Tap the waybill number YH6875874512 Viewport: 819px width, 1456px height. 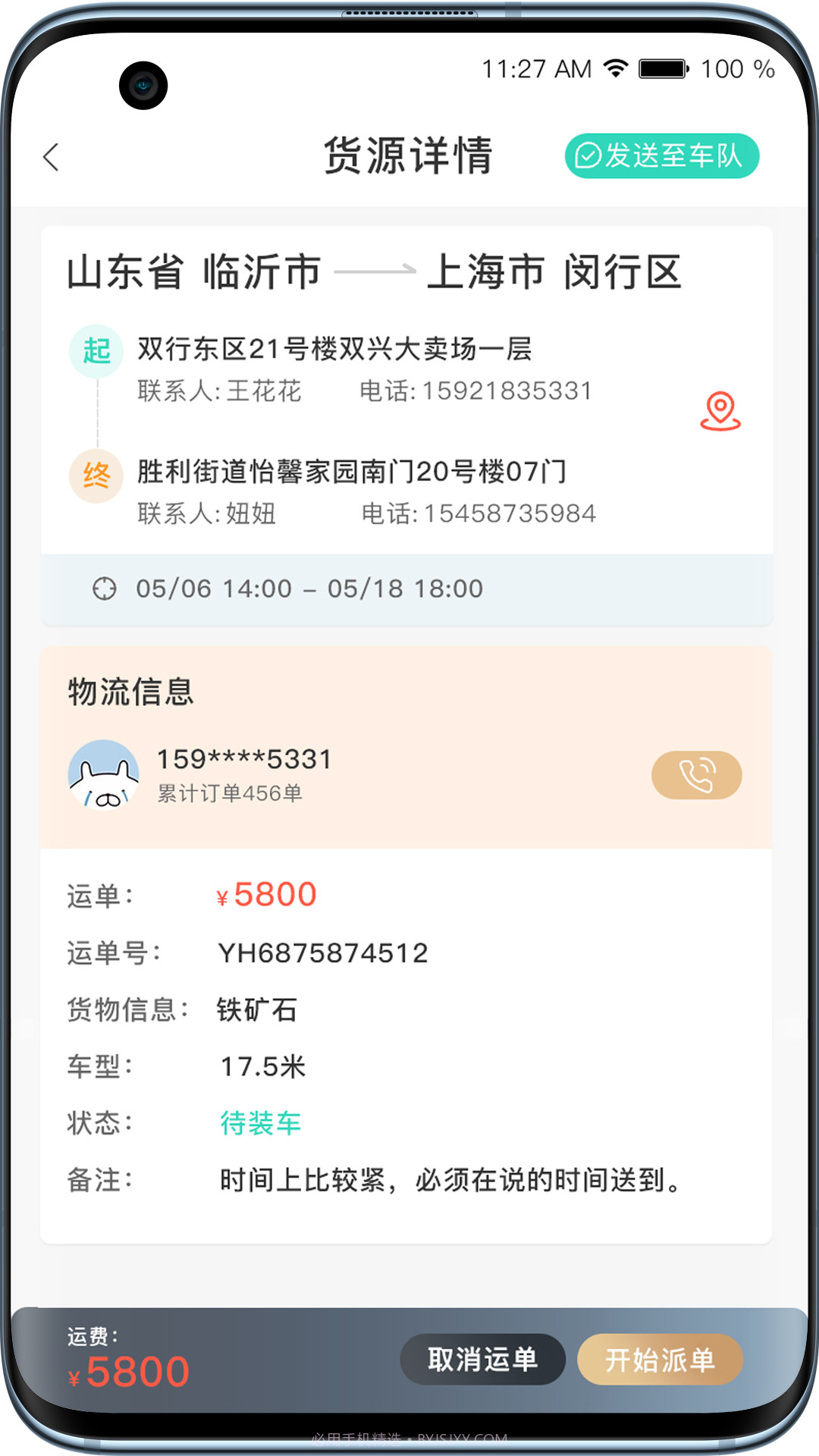tap(324, 952)
